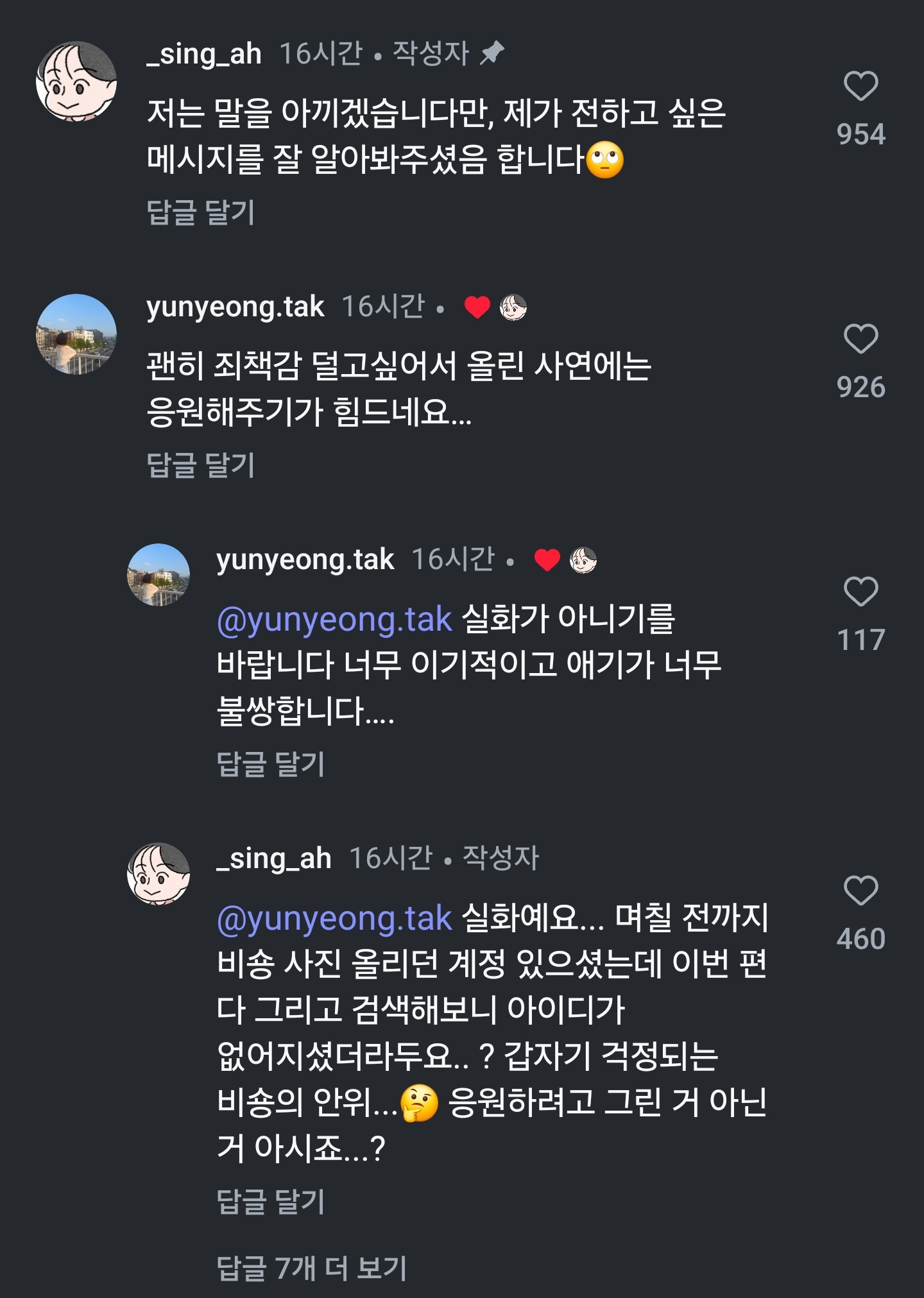The width and height of the screenshot is (924, 1298).
Task: Open _sing_ah's avatar on the 460-like reply
Action: pos(158,874)
